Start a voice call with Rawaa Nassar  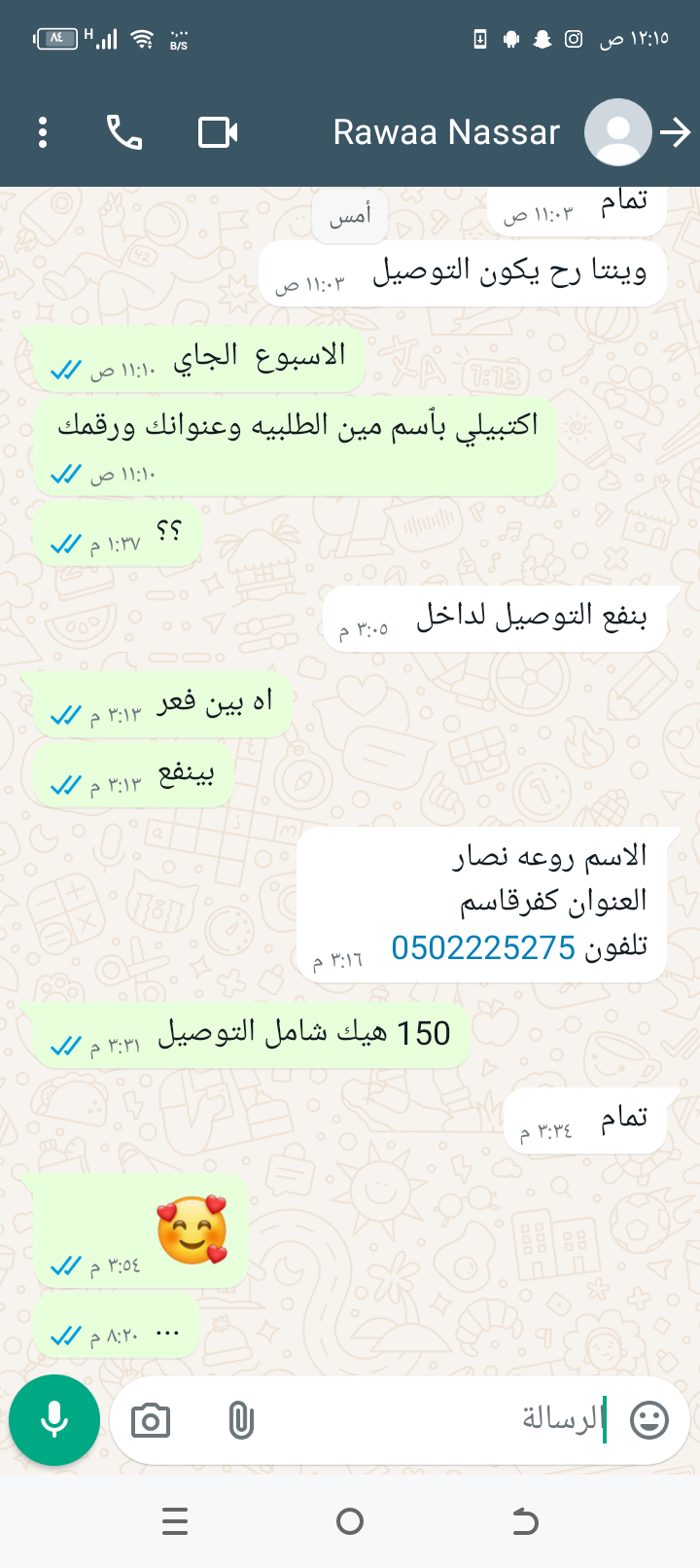(124, 132)
